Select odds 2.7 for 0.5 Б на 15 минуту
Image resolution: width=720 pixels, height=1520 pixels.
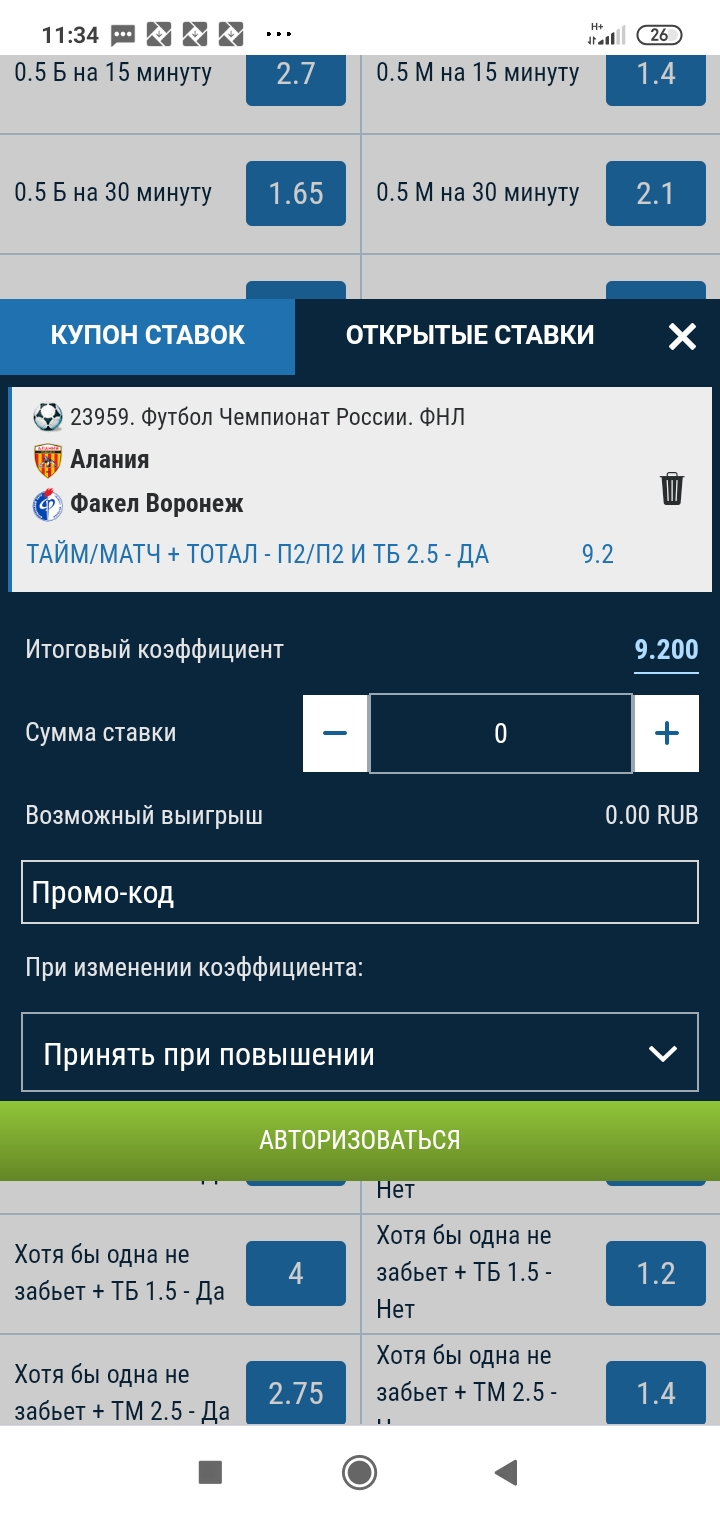[296, 74]
